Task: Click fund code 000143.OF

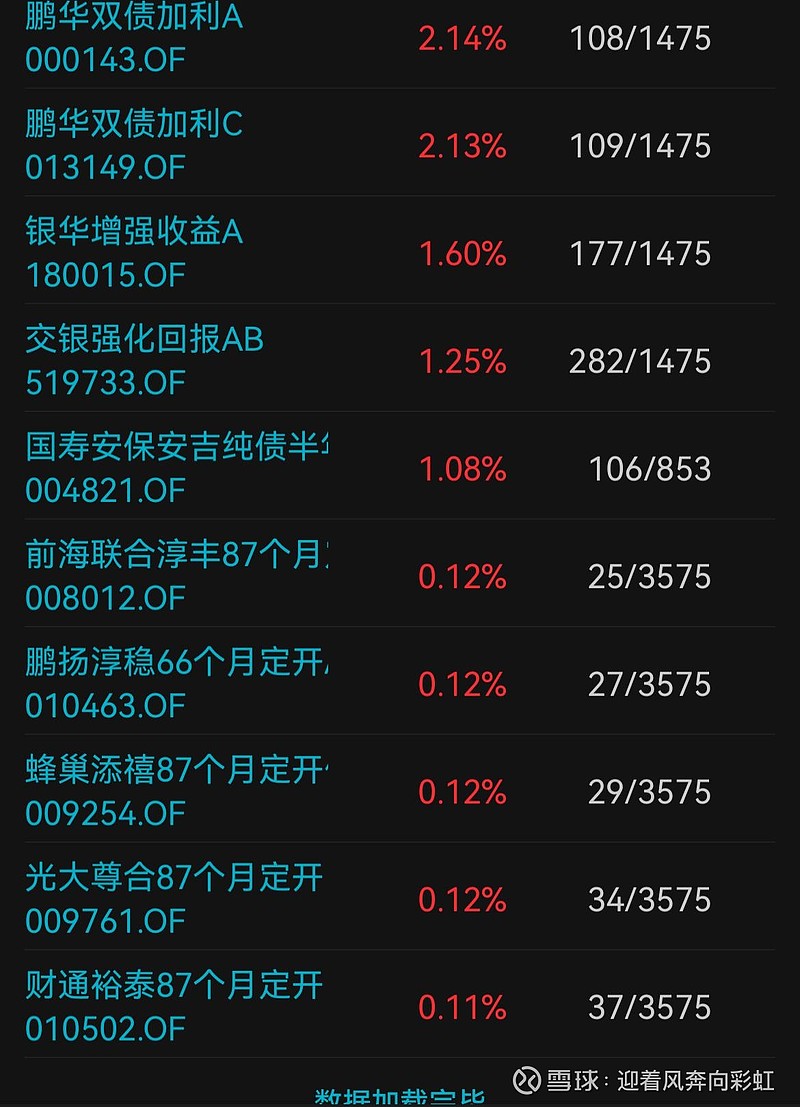Action: click(x=103, y=61)
